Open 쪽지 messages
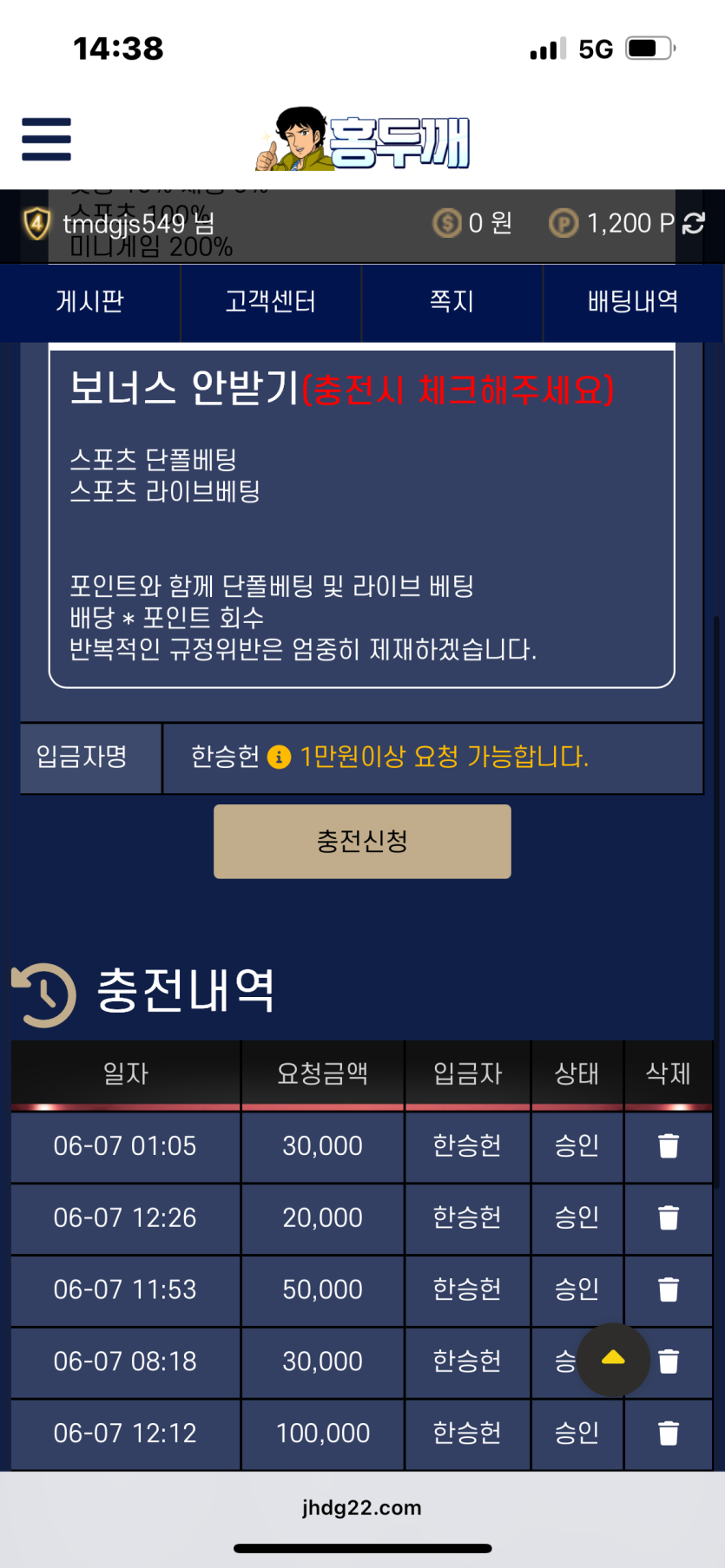725x1568 pixels. pos(451,302)
